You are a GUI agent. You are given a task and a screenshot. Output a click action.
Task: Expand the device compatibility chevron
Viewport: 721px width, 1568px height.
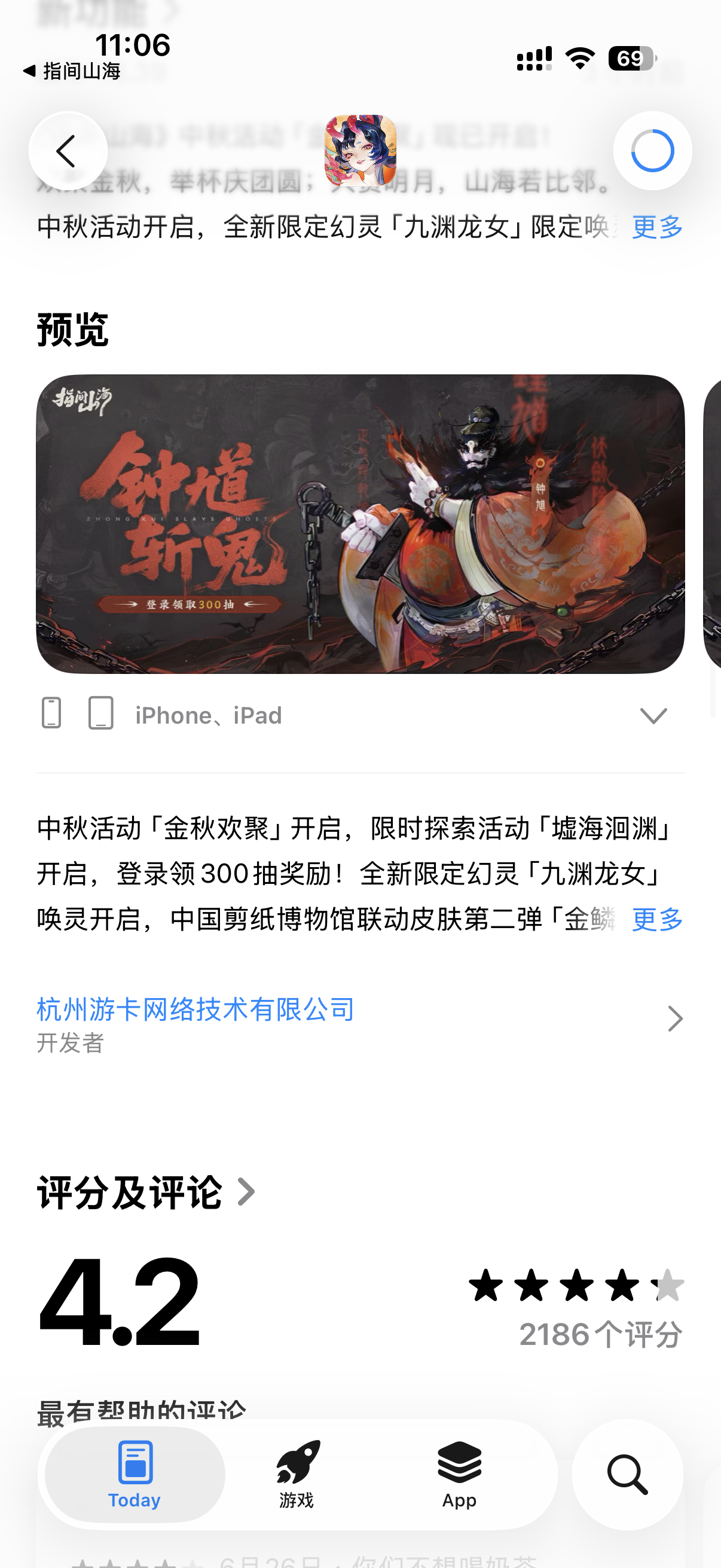(653, 716)
